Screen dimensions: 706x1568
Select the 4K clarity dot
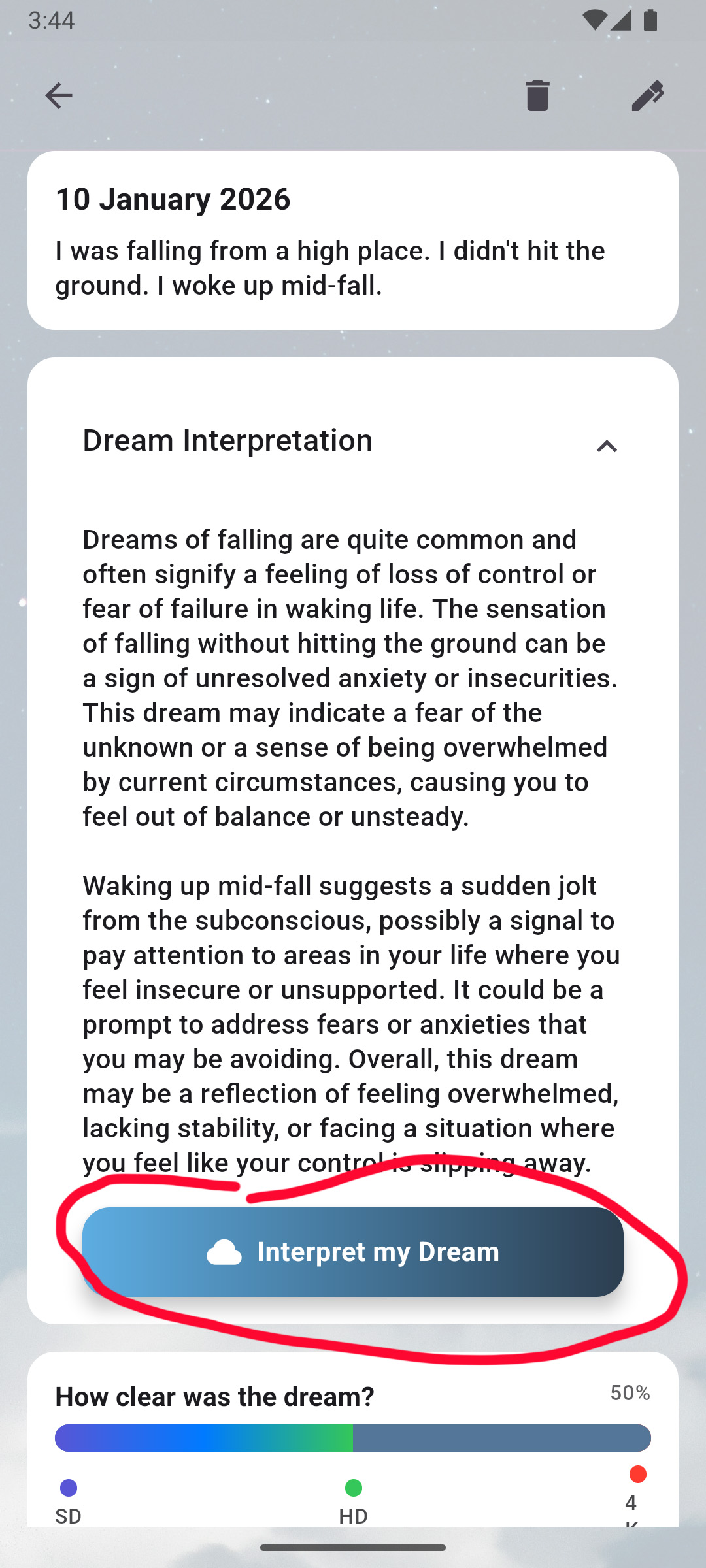[637, 1474]
